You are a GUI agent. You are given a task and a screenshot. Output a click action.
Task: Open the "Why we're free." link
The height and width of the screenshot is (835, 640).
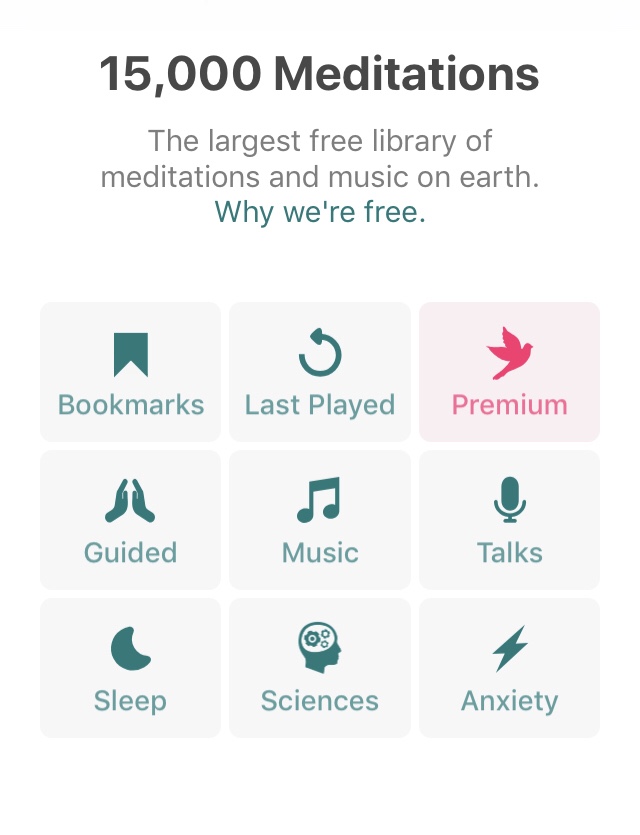coord(320,212)
